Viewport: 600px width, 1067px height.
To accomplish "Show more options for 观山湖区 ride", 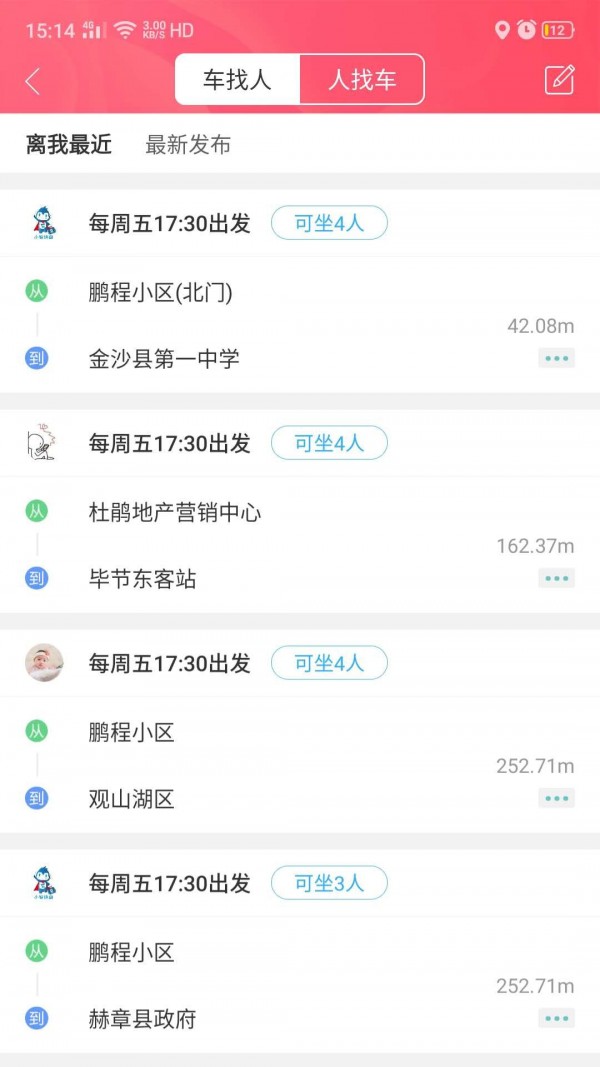I will pyautogui.click(x=556, y=798).
